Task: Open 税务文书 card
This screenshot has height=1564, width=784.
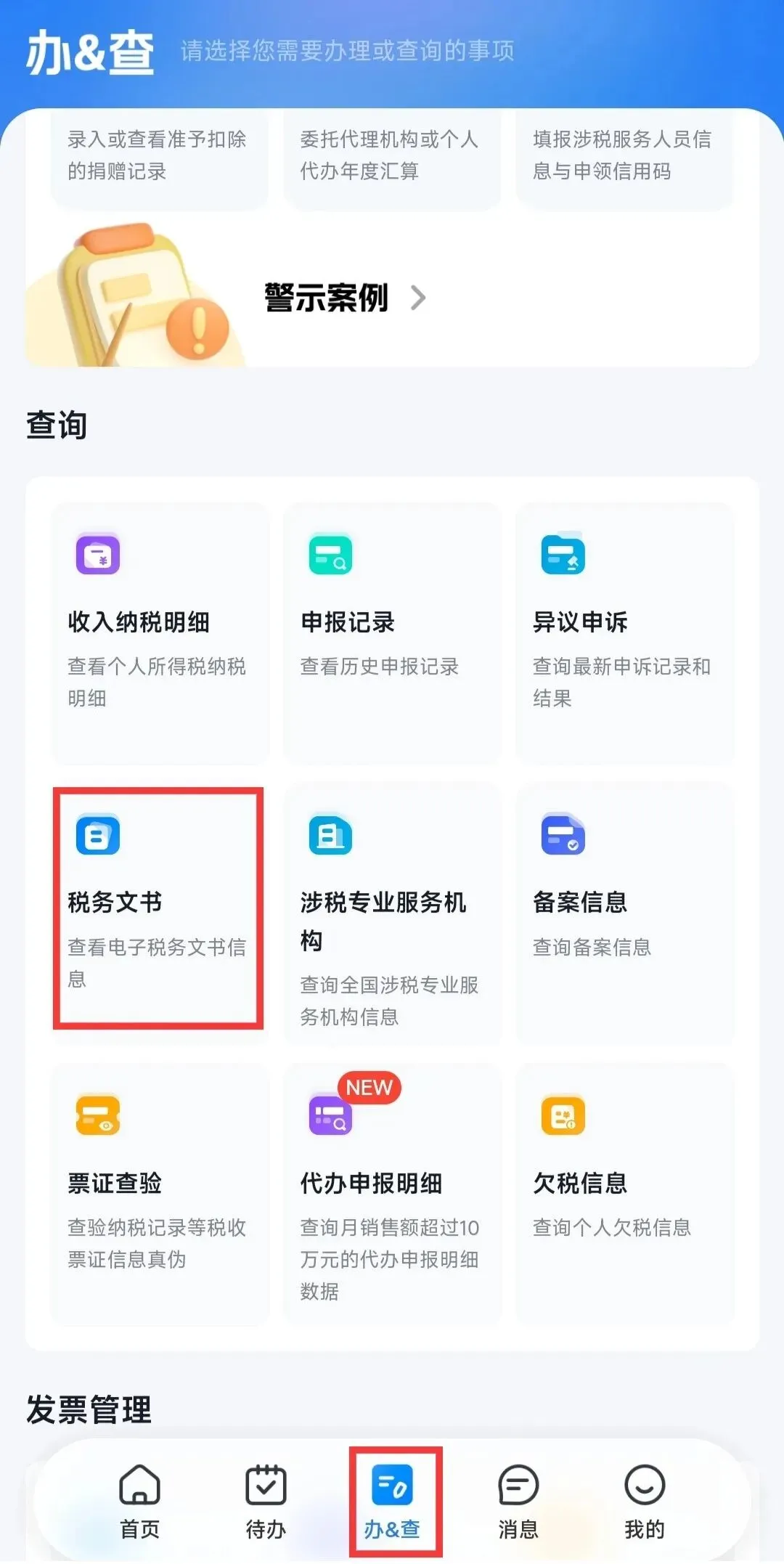Action: 160,912
